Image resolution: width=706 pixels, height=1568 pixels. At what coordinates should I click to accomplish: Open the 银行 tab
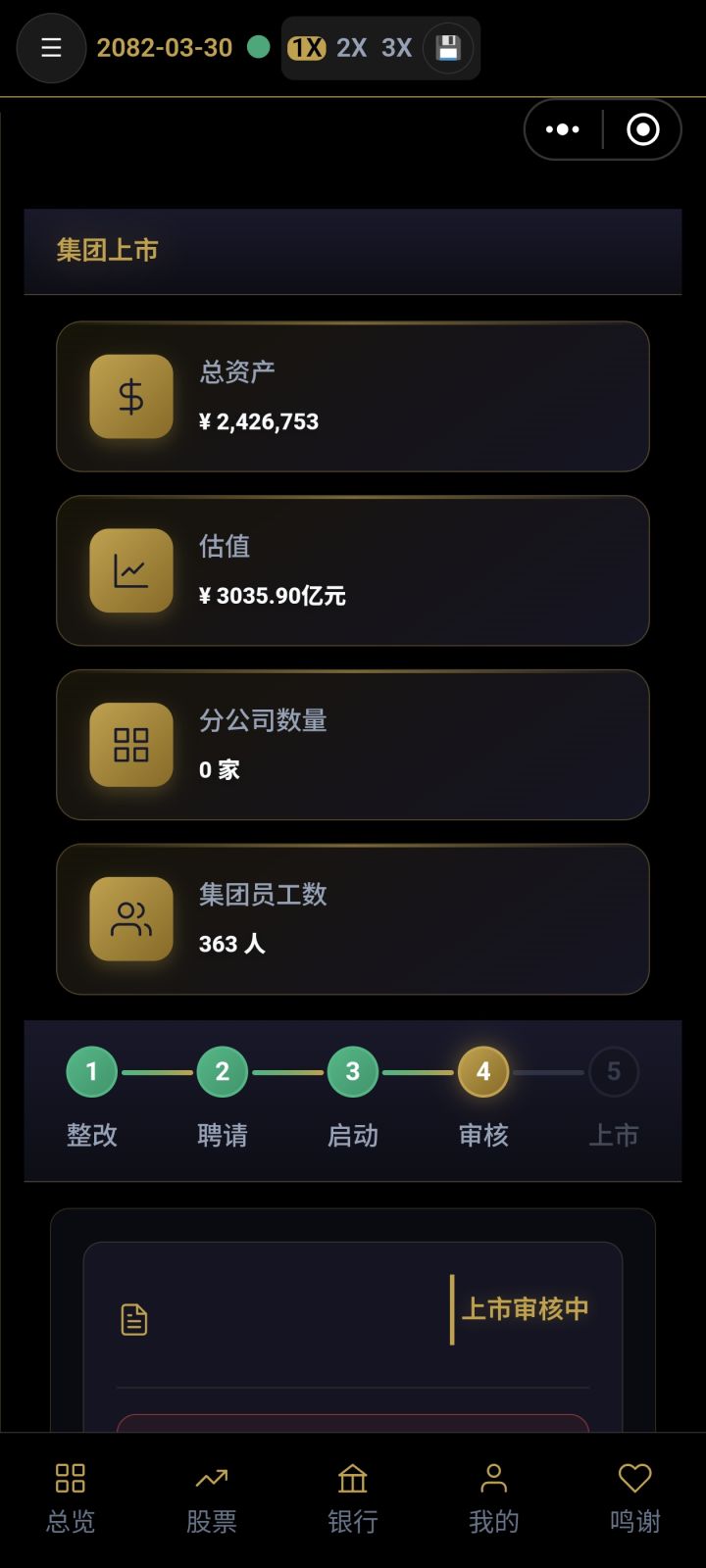pos(353,1496)
